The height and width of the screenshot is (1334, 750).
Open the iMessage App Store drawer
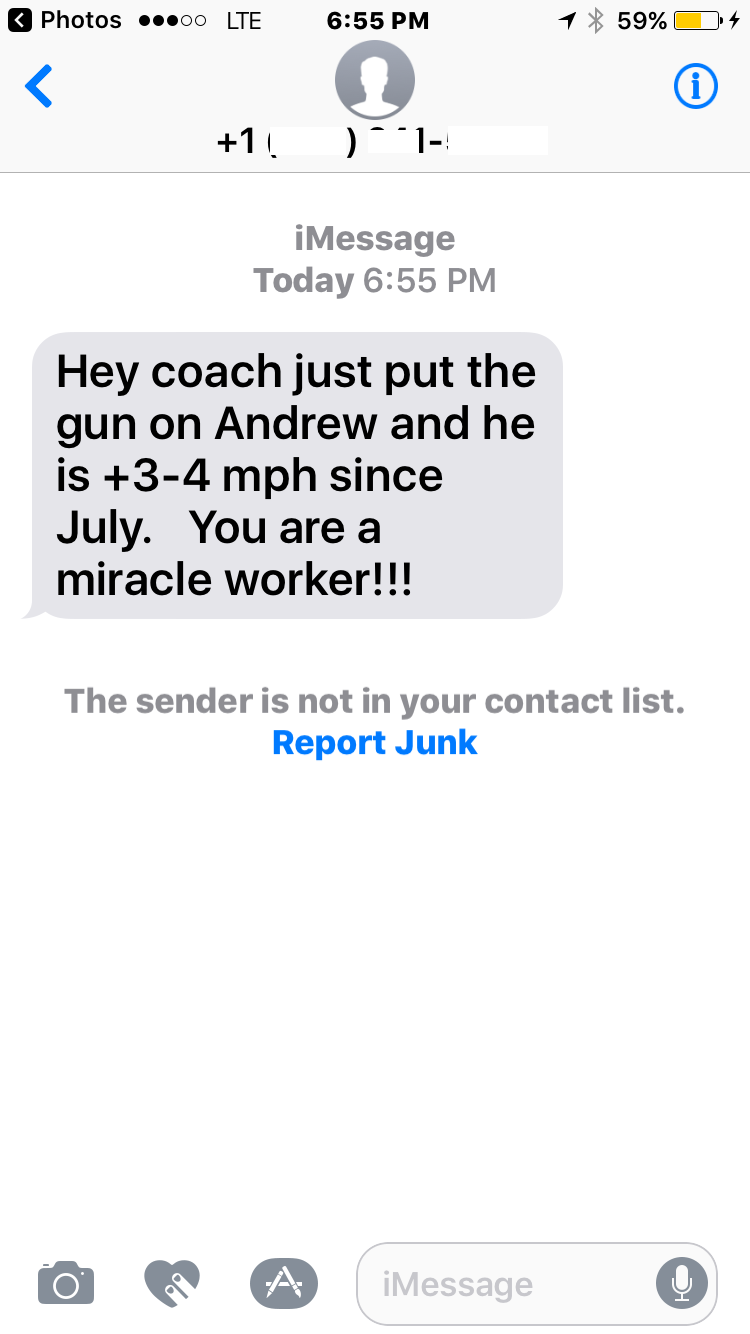coord(283,1281)
